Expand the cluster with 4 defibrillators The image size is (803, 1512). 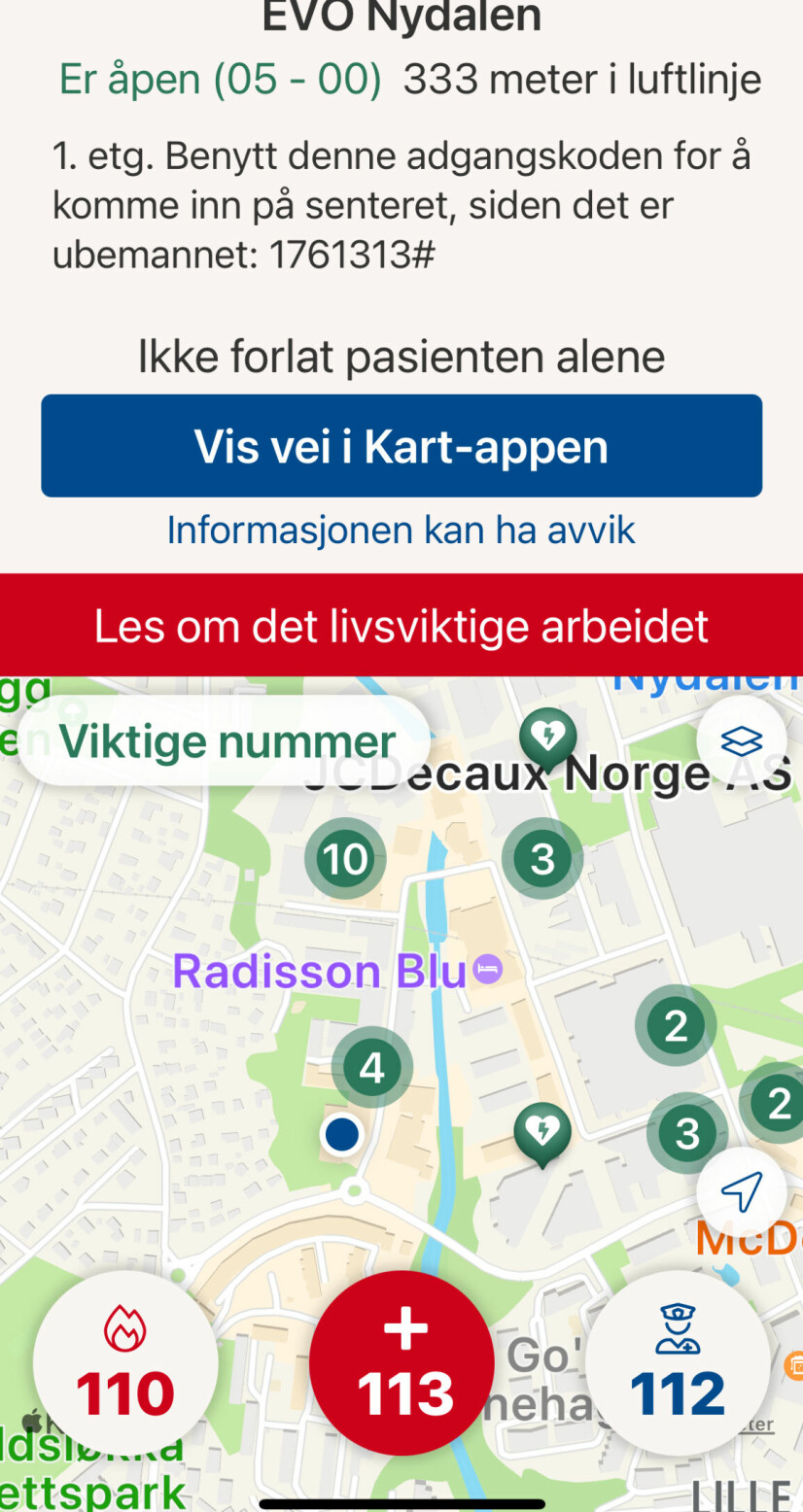(372, 1065)
